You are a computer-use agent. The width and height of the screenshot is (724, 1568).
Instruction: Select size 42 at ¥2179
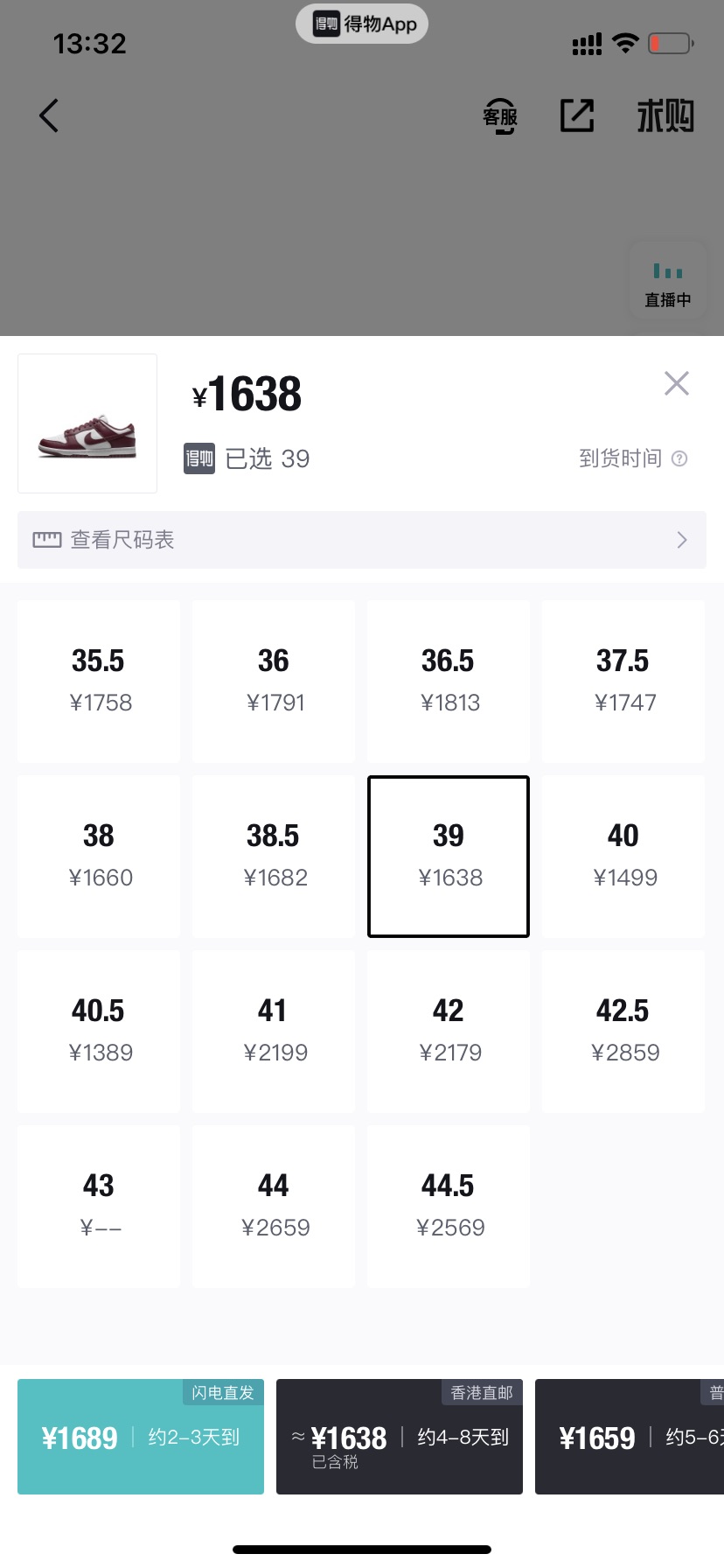click(x=449, y=1031)
